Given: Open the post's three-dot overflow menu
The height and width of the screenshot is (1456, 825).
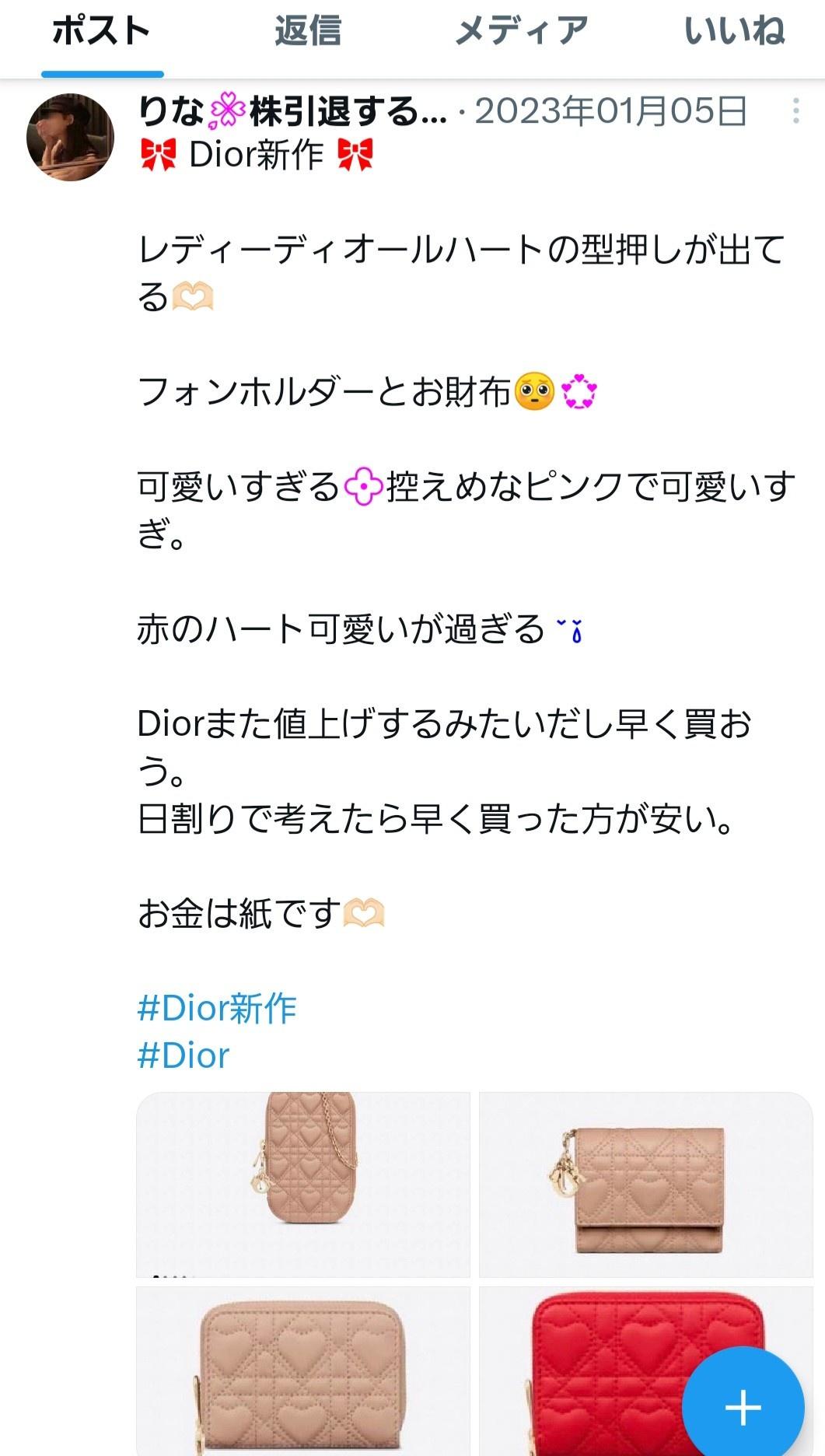Looking at the screenshot, I should (795, 111).
